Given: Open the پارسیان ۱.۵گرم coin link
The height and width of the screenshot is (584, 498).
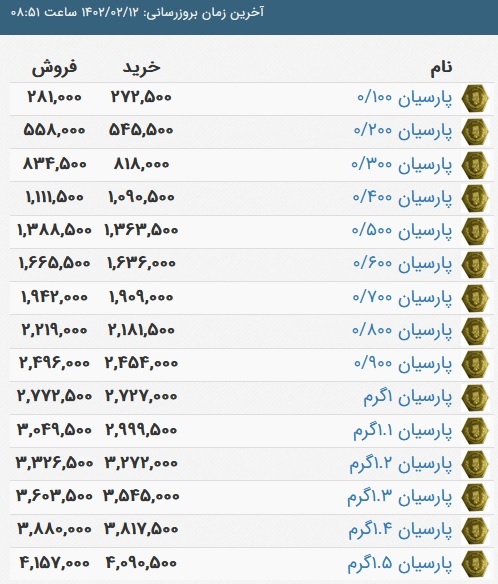Looking at the screenshot, I should [x=400, y=564].
